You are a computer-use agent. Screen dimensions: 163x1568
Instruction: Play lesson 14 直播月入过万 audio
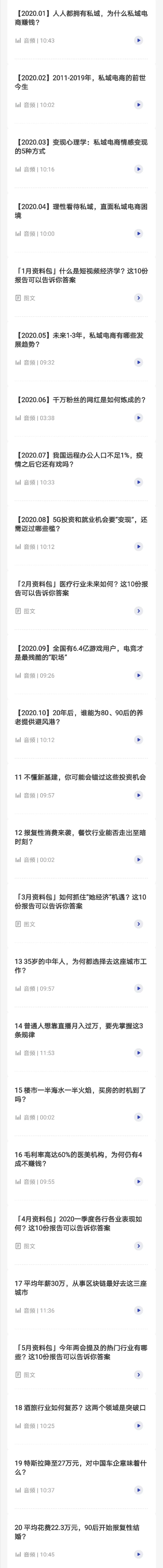(x=139, y=1052)
